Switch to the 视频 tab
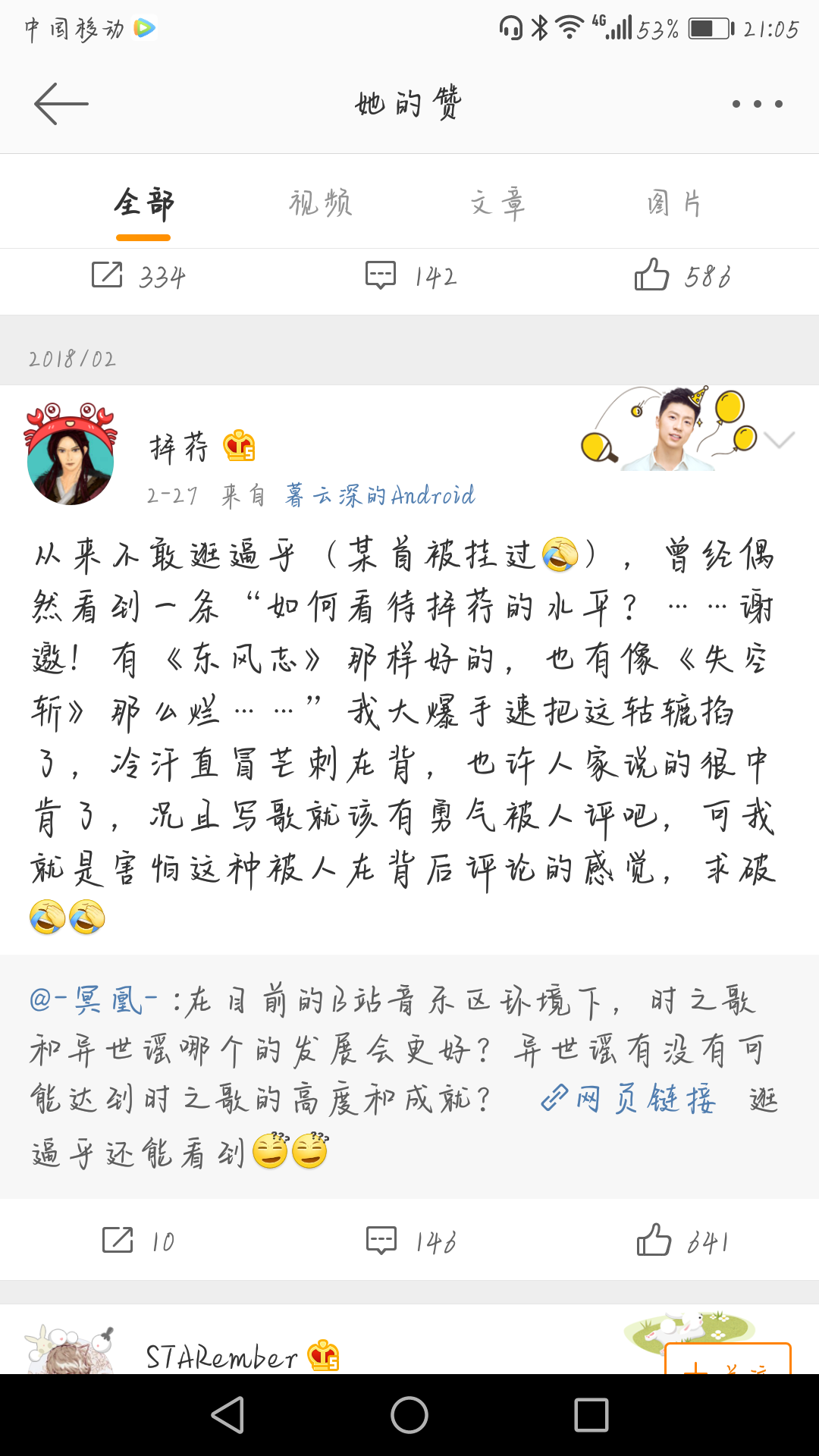The height and width of the screenshot is (1456, 819). [320, 203]
